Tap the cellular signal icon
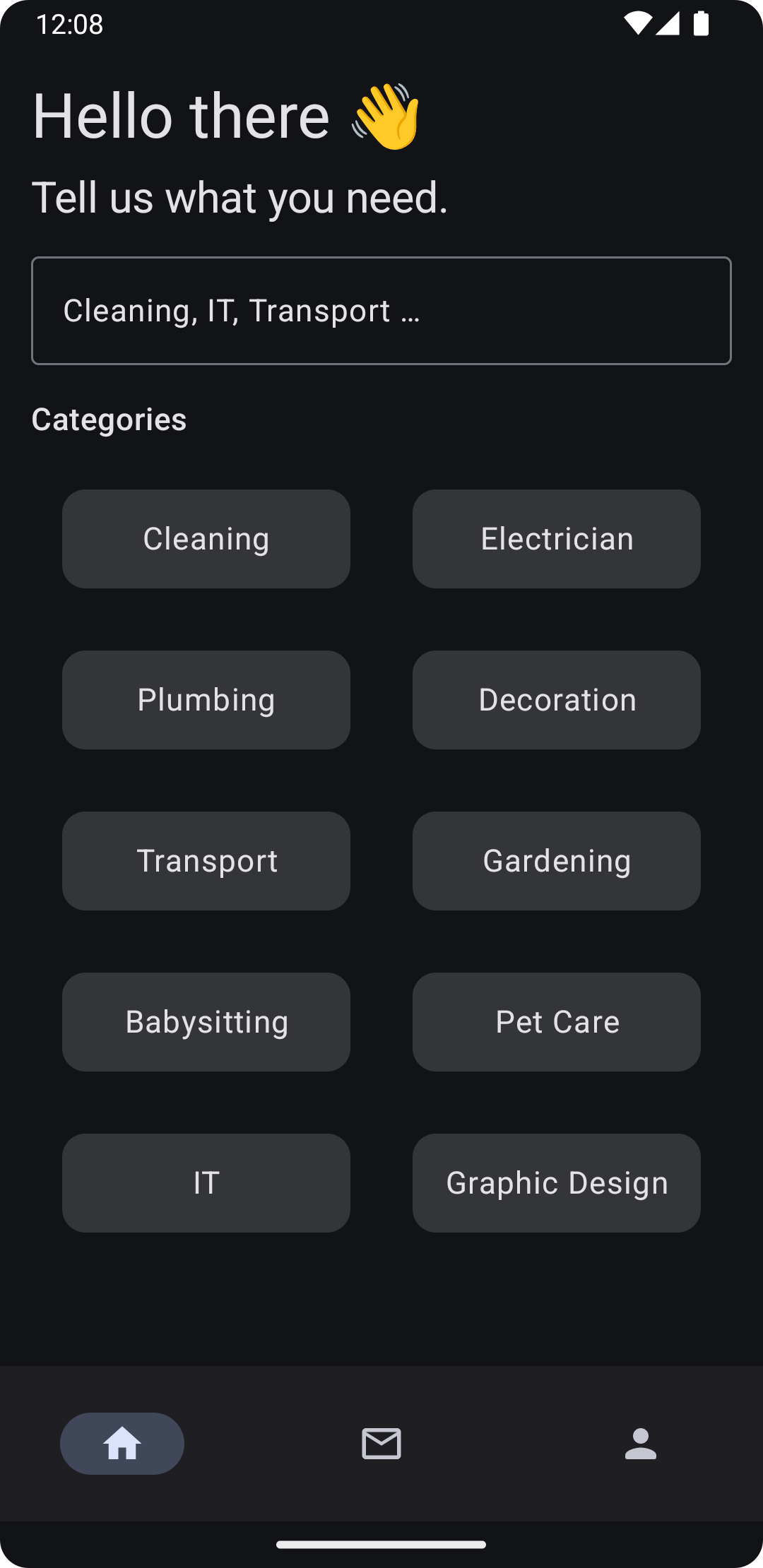The width and height of the screenshot is (763, 1568). 670,23
